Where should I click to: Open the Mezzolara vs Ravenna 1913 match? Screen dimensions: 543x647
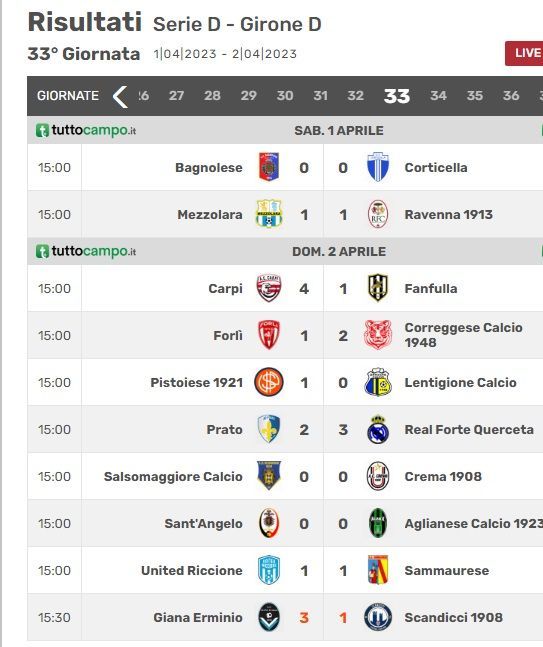click(x=285, y=214)
